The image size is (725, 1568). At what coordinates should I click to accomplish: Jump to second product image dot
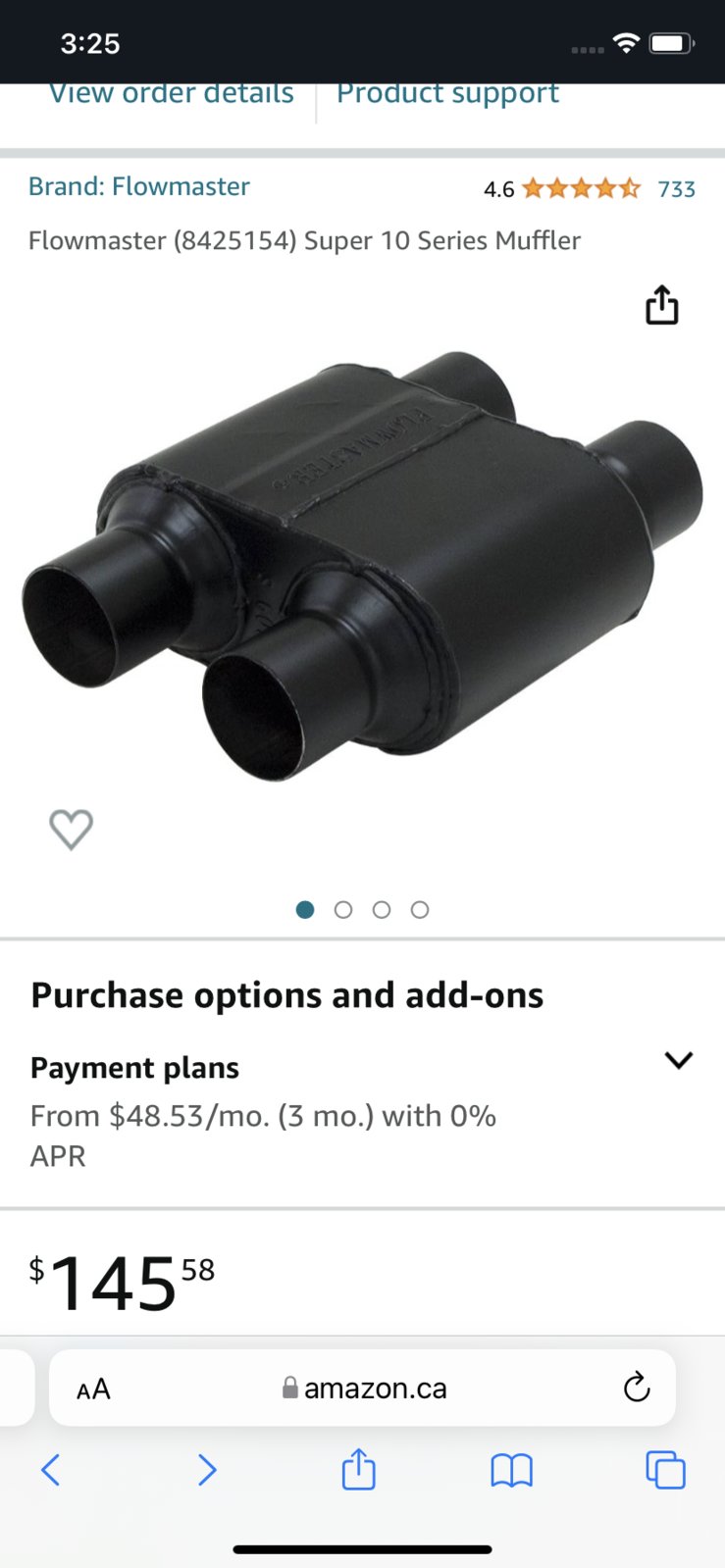(x=343, y=910)
